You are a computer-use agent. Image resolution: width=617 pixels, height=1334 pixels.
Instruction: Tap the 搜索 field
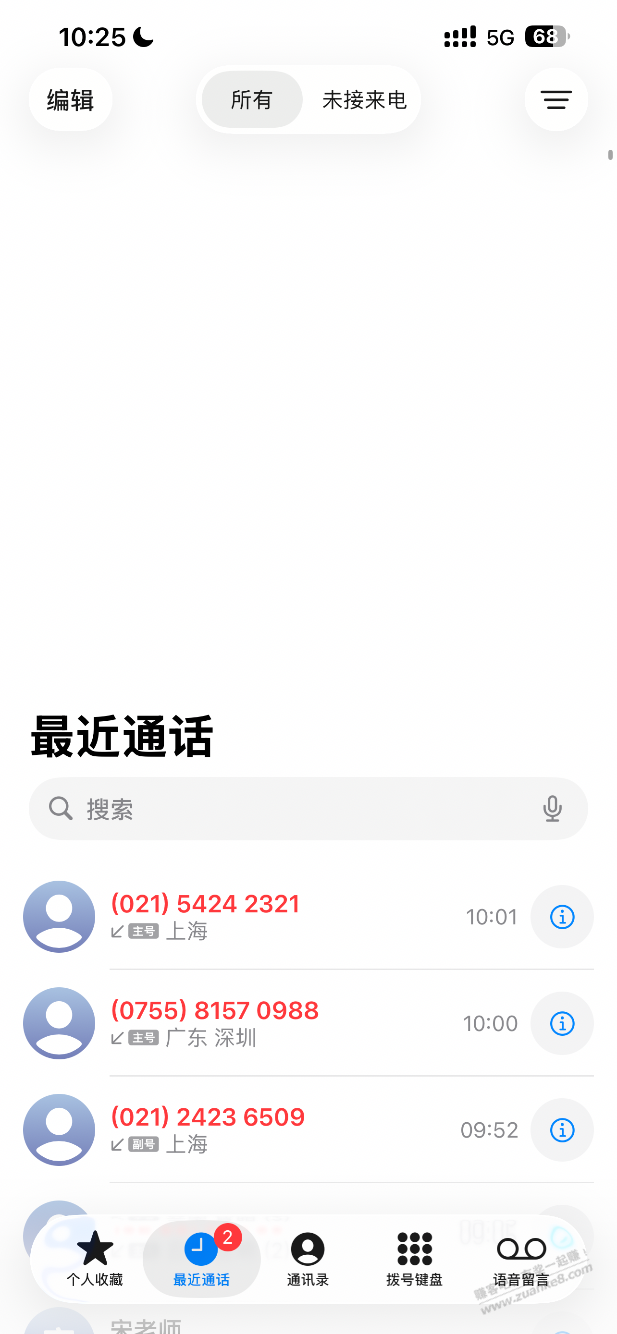click(x=300, y=809)
